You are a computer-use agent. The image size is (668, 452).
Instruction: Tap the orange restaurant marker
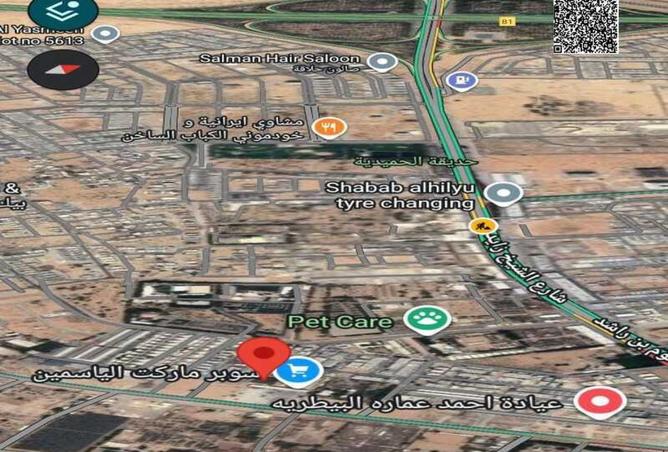tap(327, 127)
